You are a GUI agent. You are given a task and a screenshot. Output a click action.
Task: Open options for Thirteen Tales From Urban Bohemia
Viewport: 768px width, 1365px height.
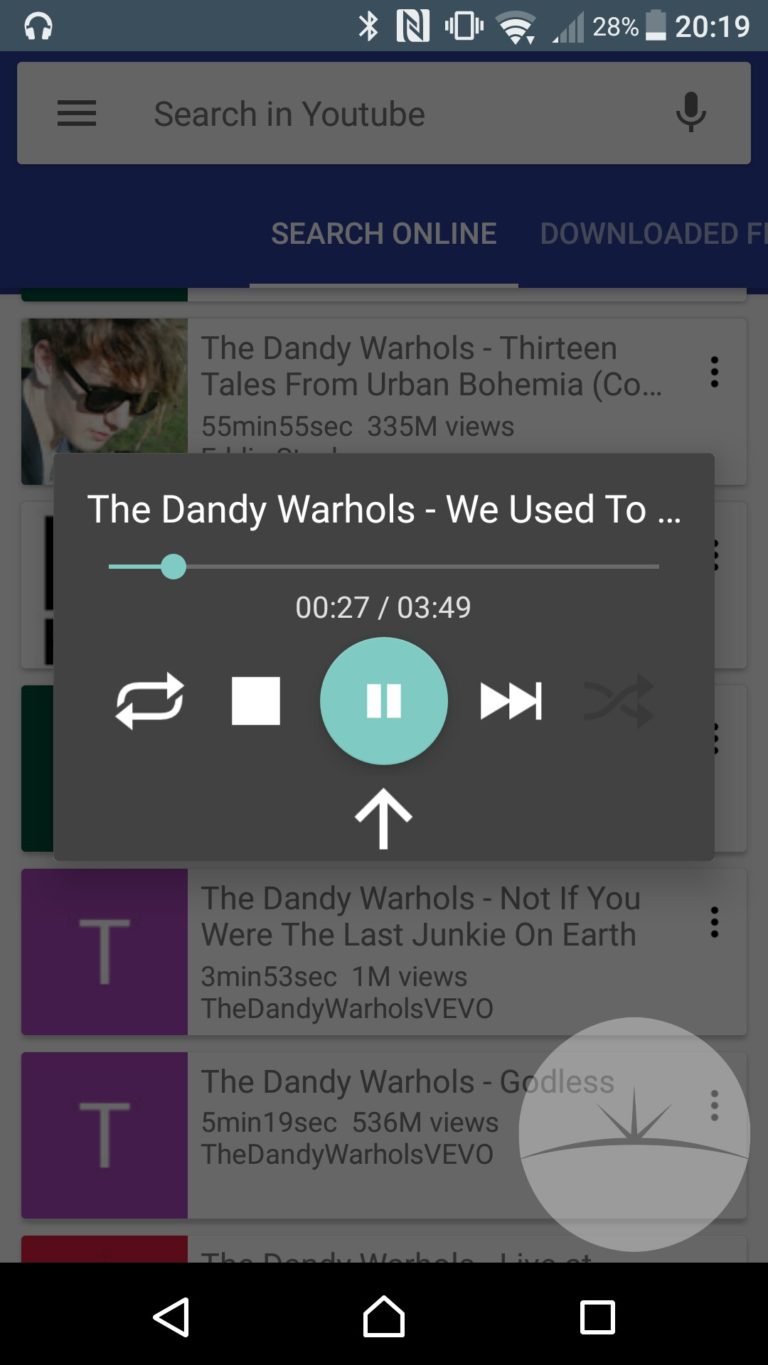[x=714, y=372]
